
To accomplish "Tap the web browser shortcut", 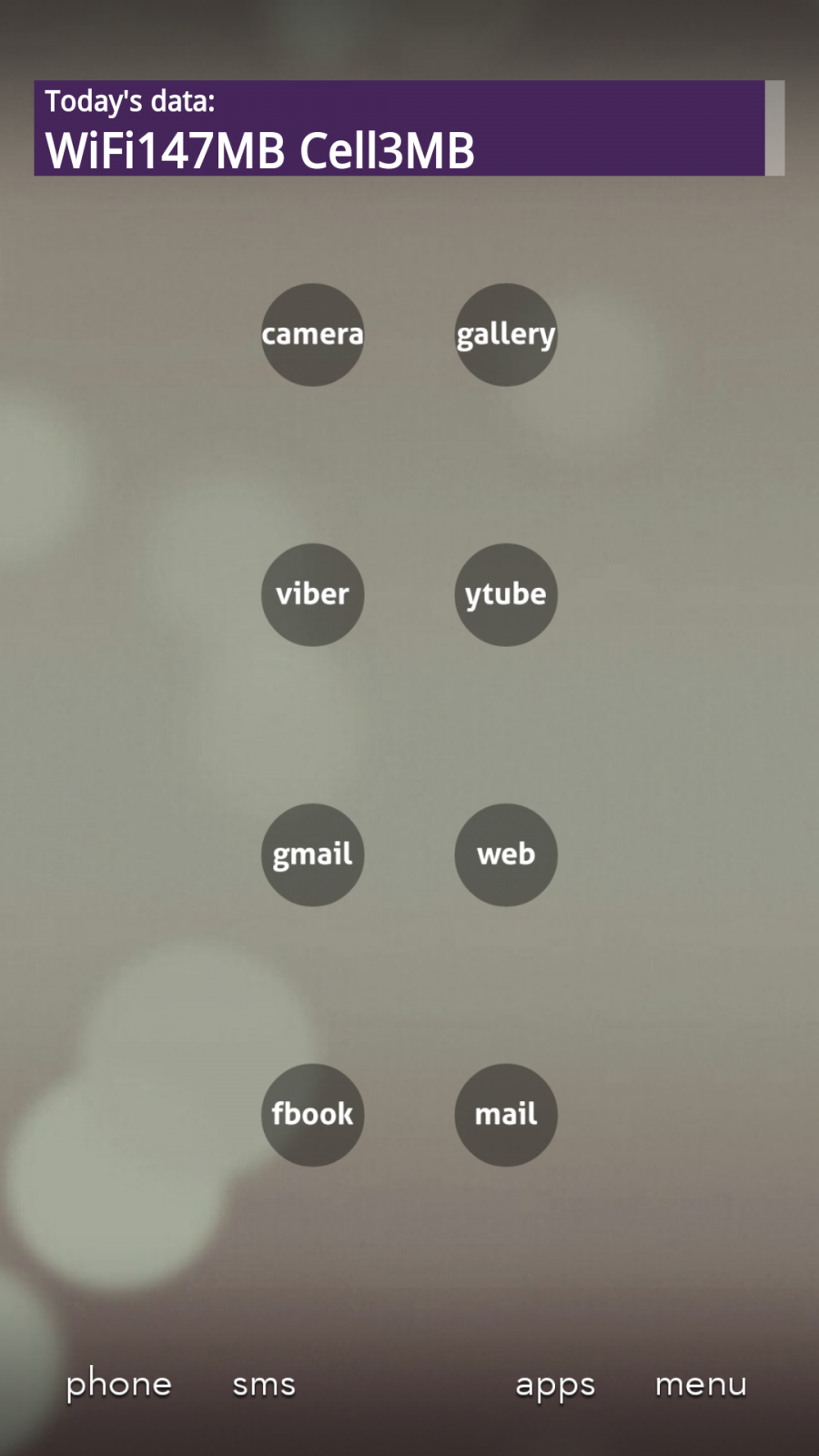I will (506, 854).
